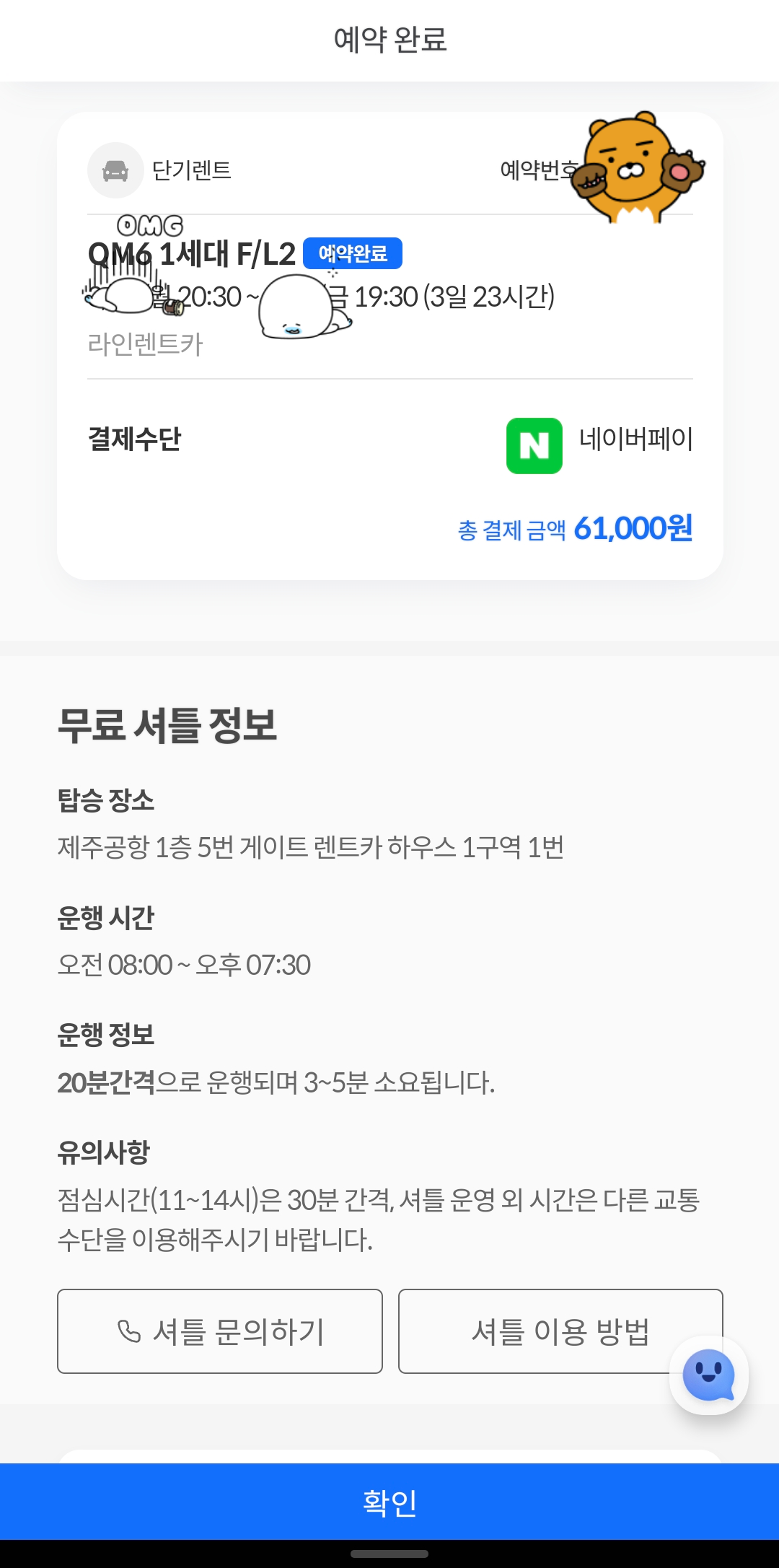779x1568 pixels.
Task: Click the car icon next to 단기렌트
Action: [x=114, y=170]
